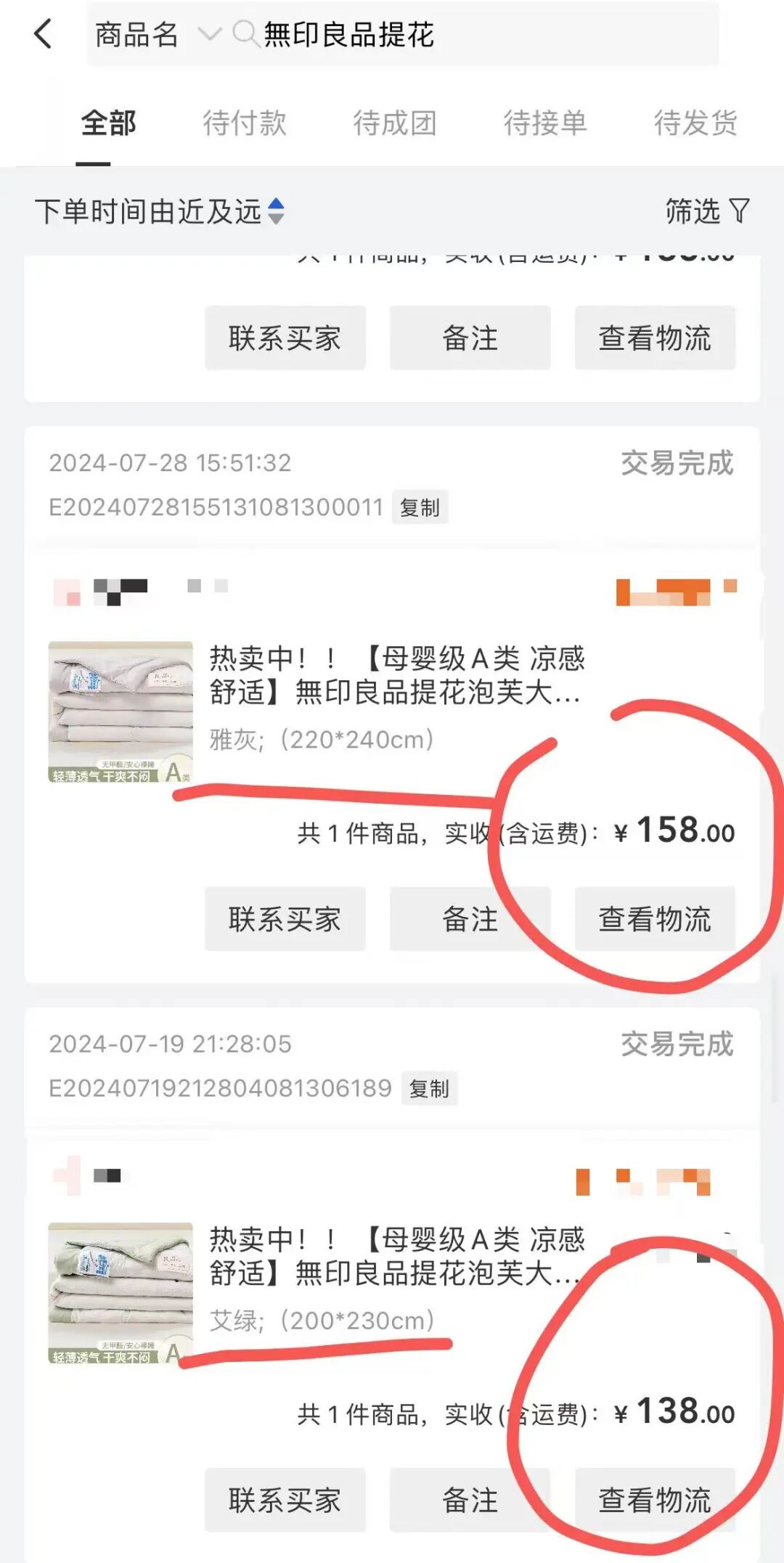
Task: View logistics for the ¥158.00 order
Action: pos(656,918)
